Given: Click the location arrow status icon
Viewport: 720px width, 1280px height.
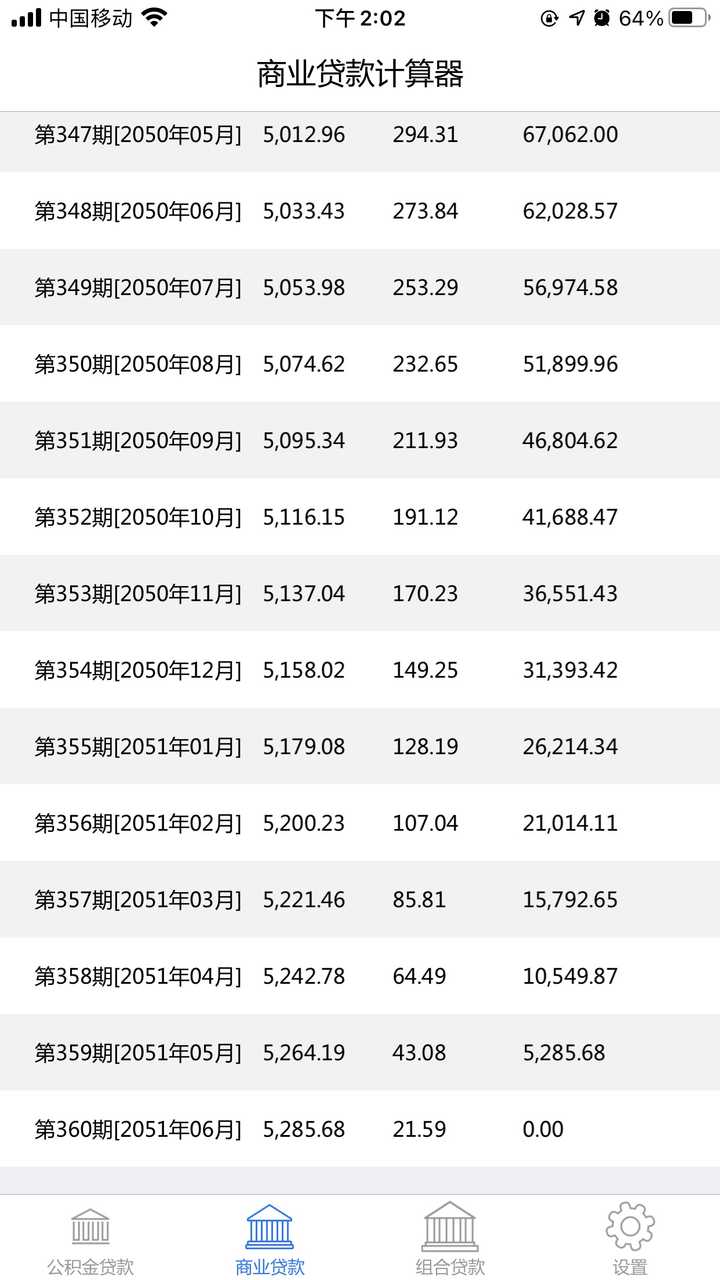Looking at the screenshot, I should pos(577,17).
